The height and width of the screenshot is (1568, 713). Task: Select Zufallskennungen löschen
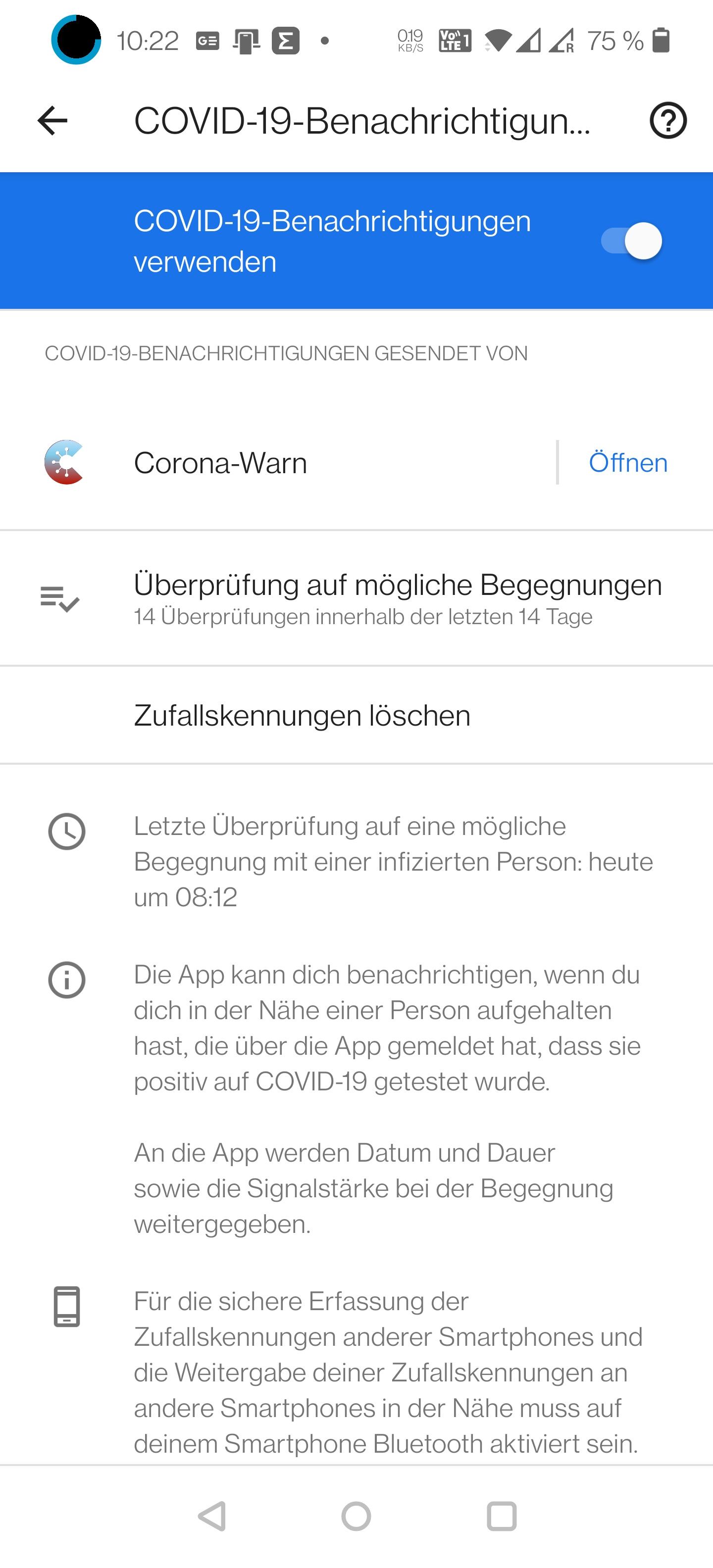click(x=356, y=715)
